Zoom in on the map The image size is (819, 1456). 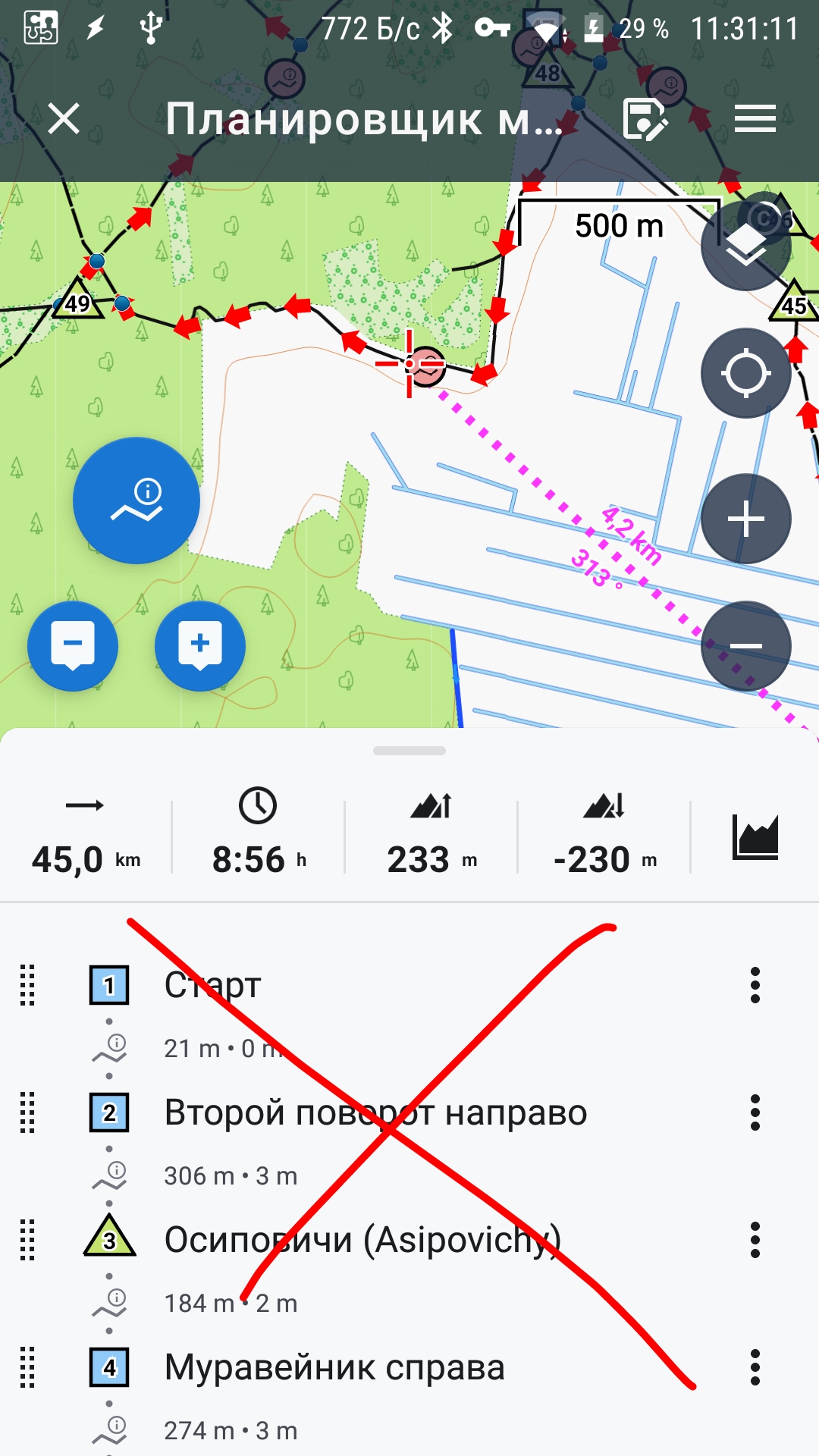tap(745, 519)
